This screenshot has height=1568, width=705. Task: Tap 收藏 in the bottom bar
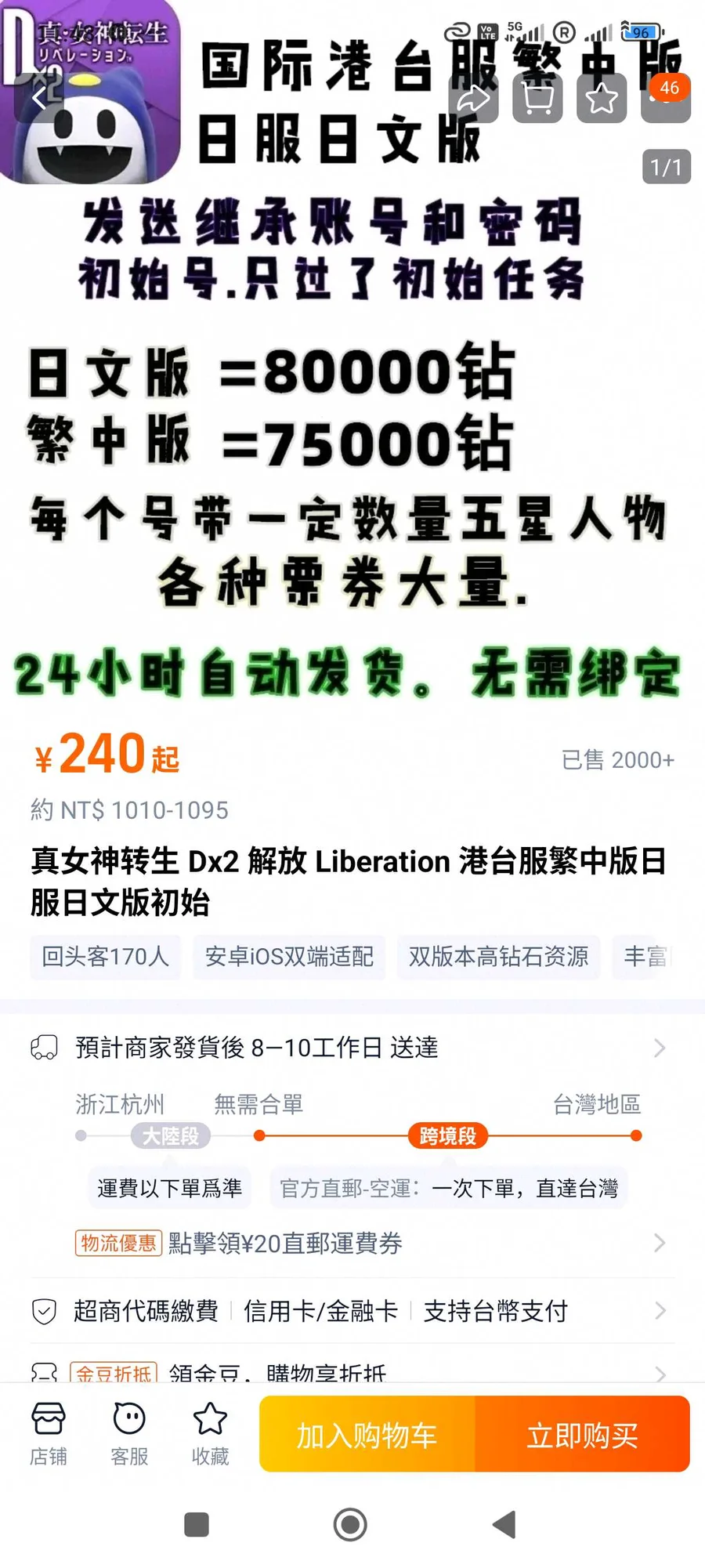click(x=210, y=1435)
